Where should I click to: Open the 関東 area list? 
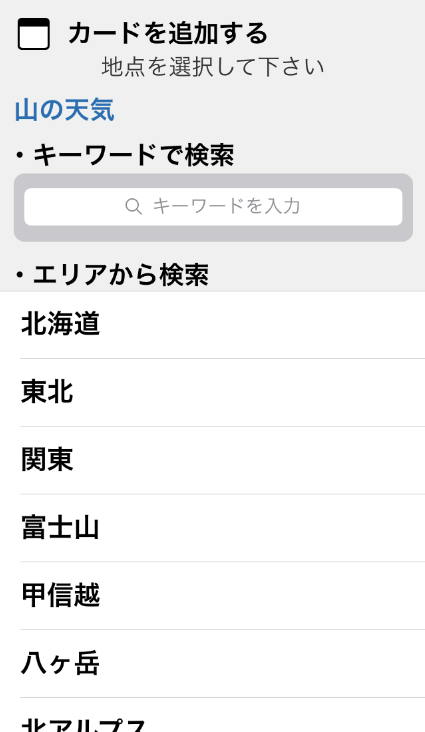pos(212,460)
